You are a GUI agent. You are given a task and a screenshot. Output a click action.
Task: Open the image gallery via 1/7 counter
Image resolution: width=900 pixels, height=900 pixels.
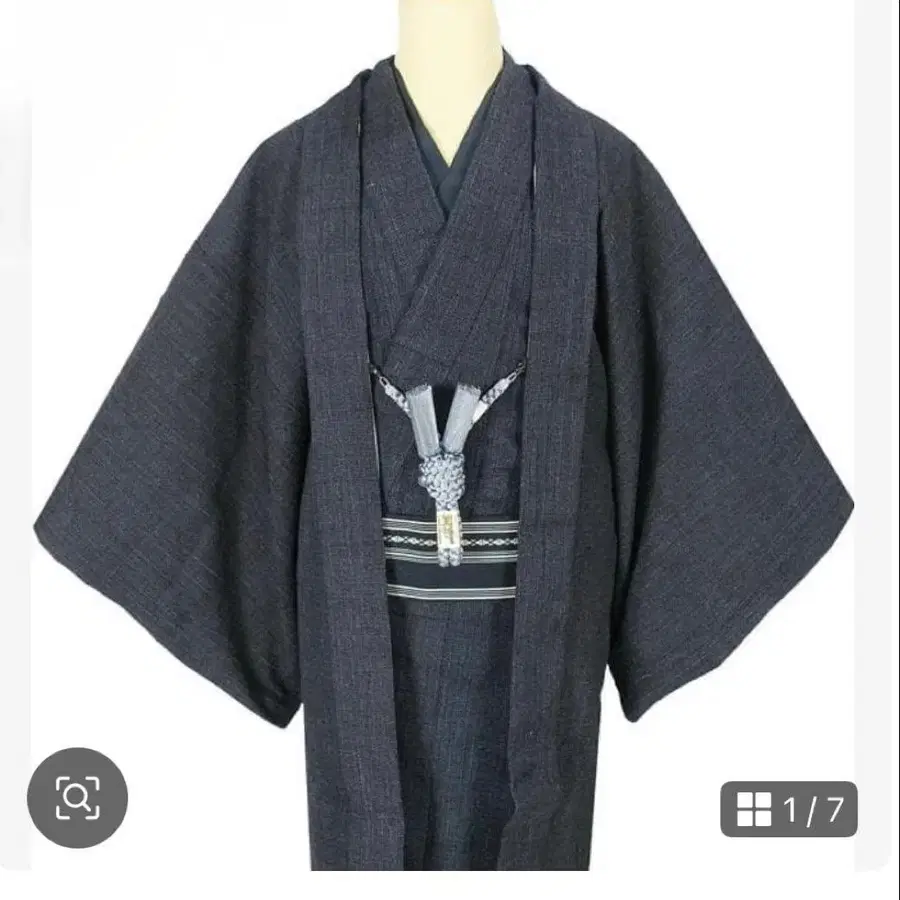click(x=789, y=809)
